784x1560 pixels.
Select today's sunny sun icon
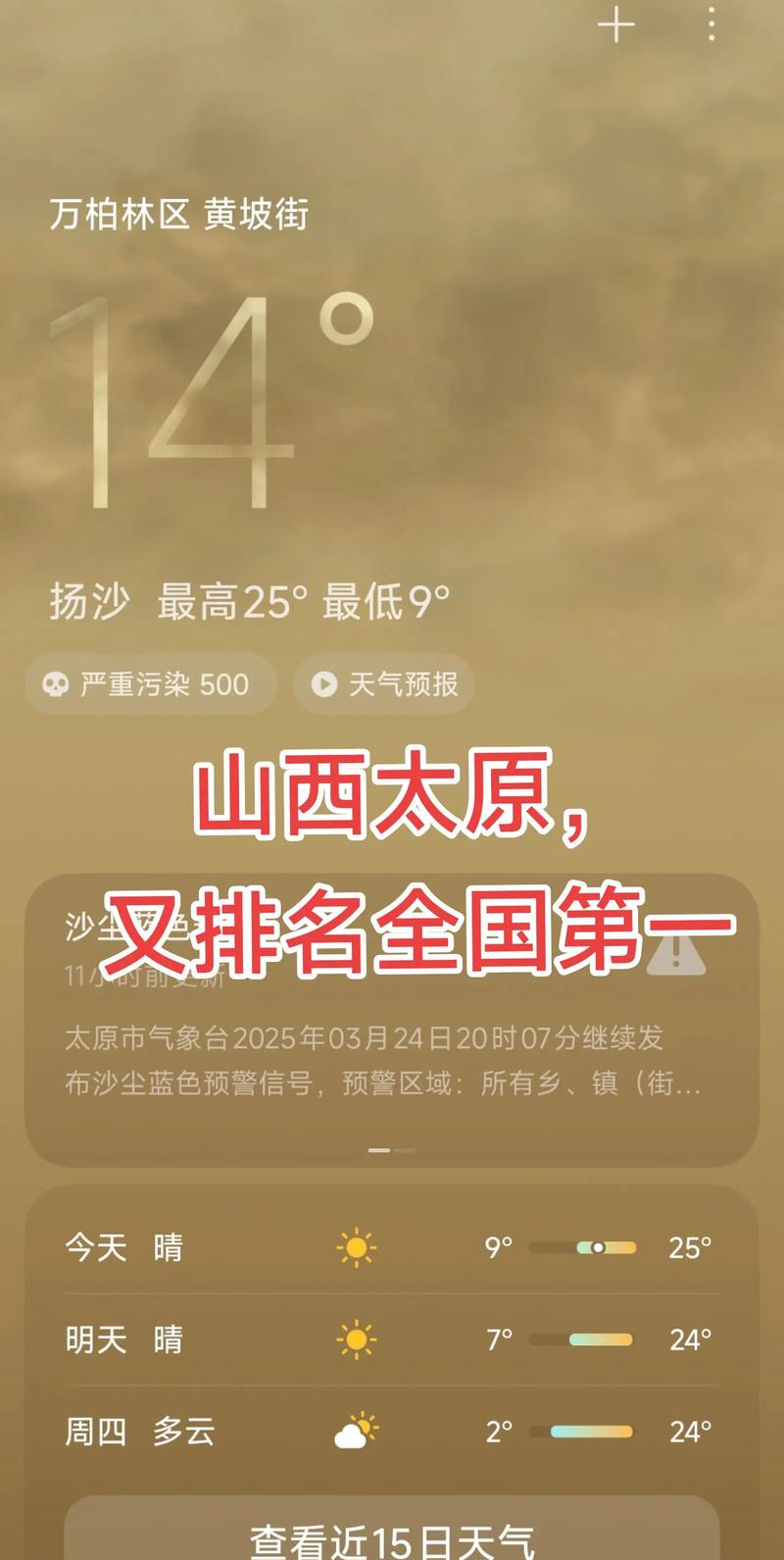(356, 1246)
